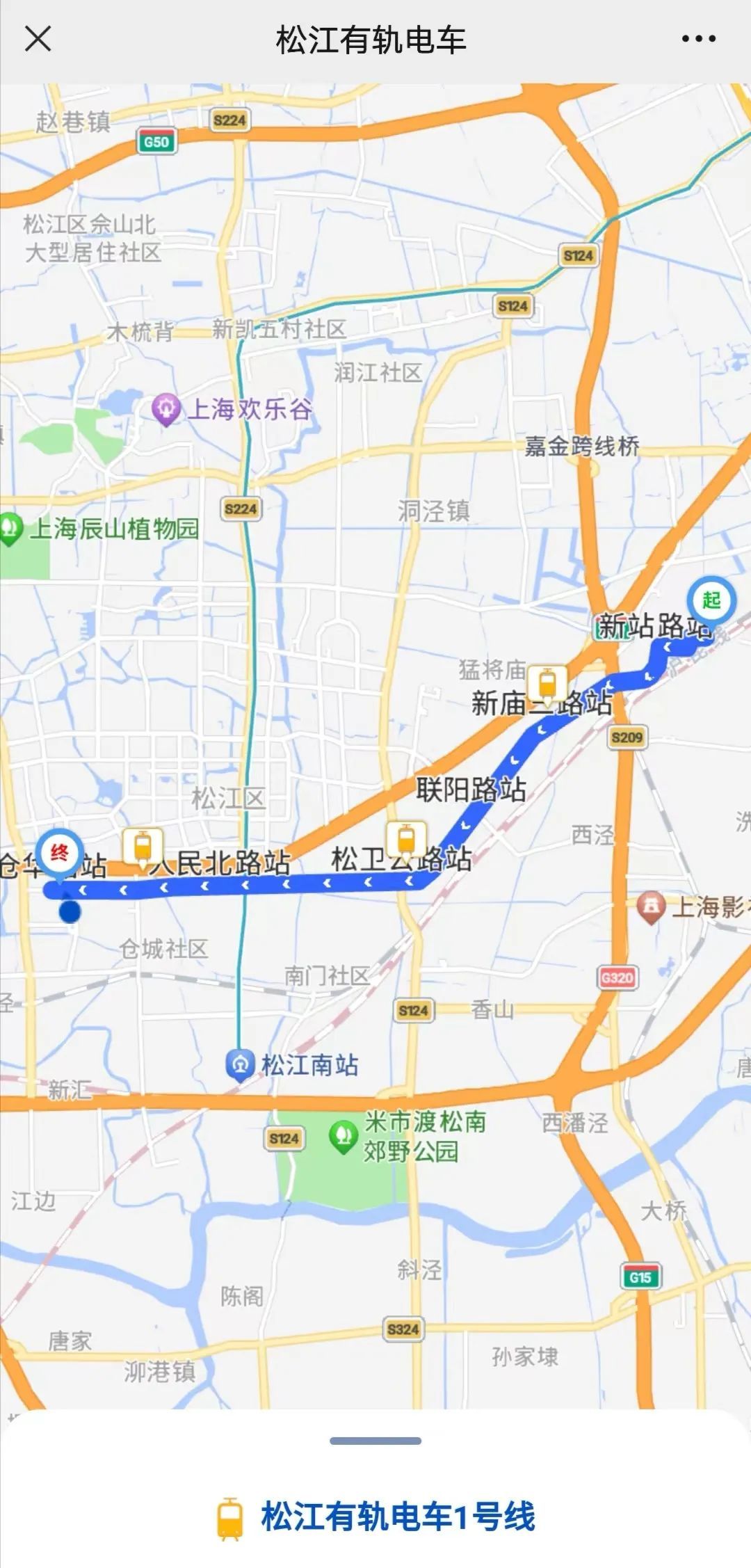Tap the 起 start marker at 新站路站
751x1568 pixels.
click(x=711, y=600)
